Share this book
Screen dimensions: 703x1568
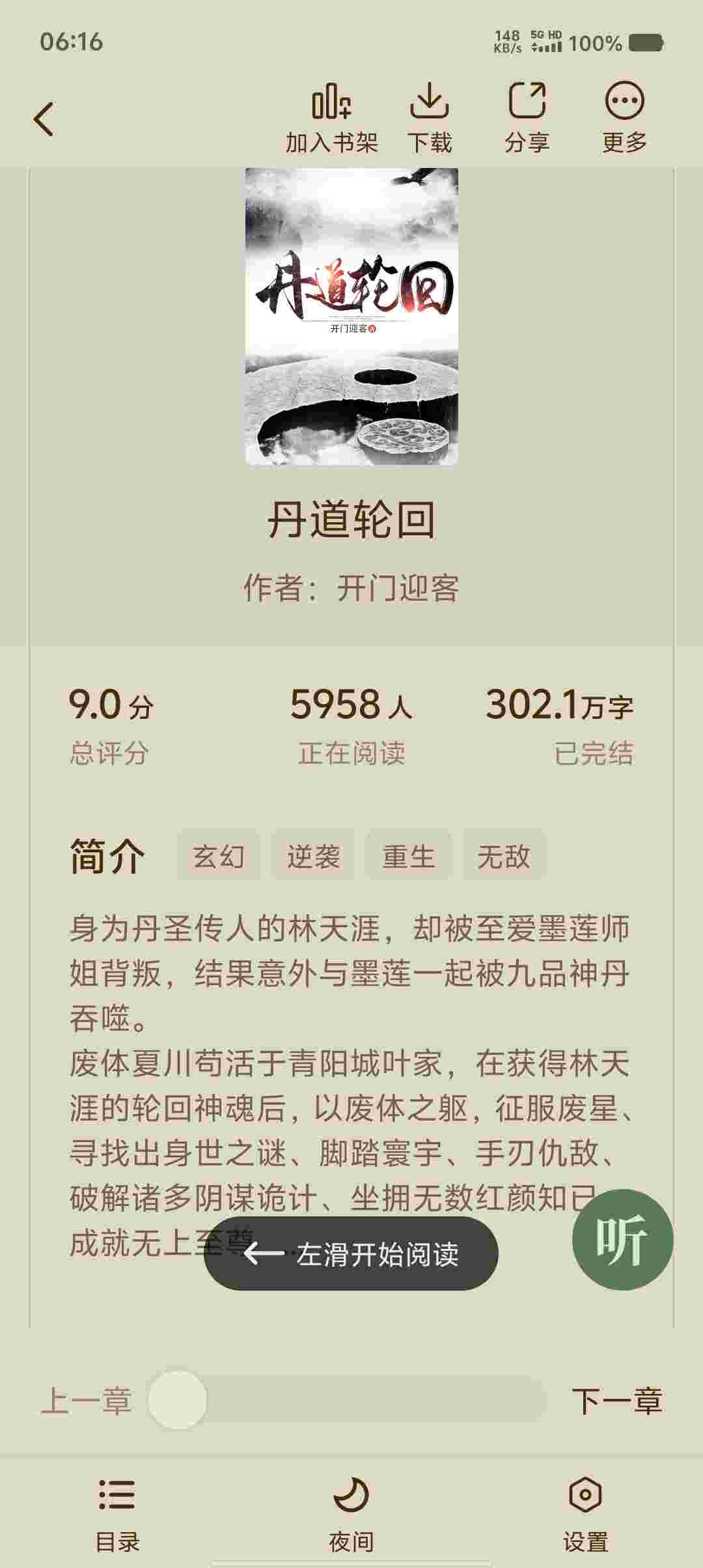[527, 119]
